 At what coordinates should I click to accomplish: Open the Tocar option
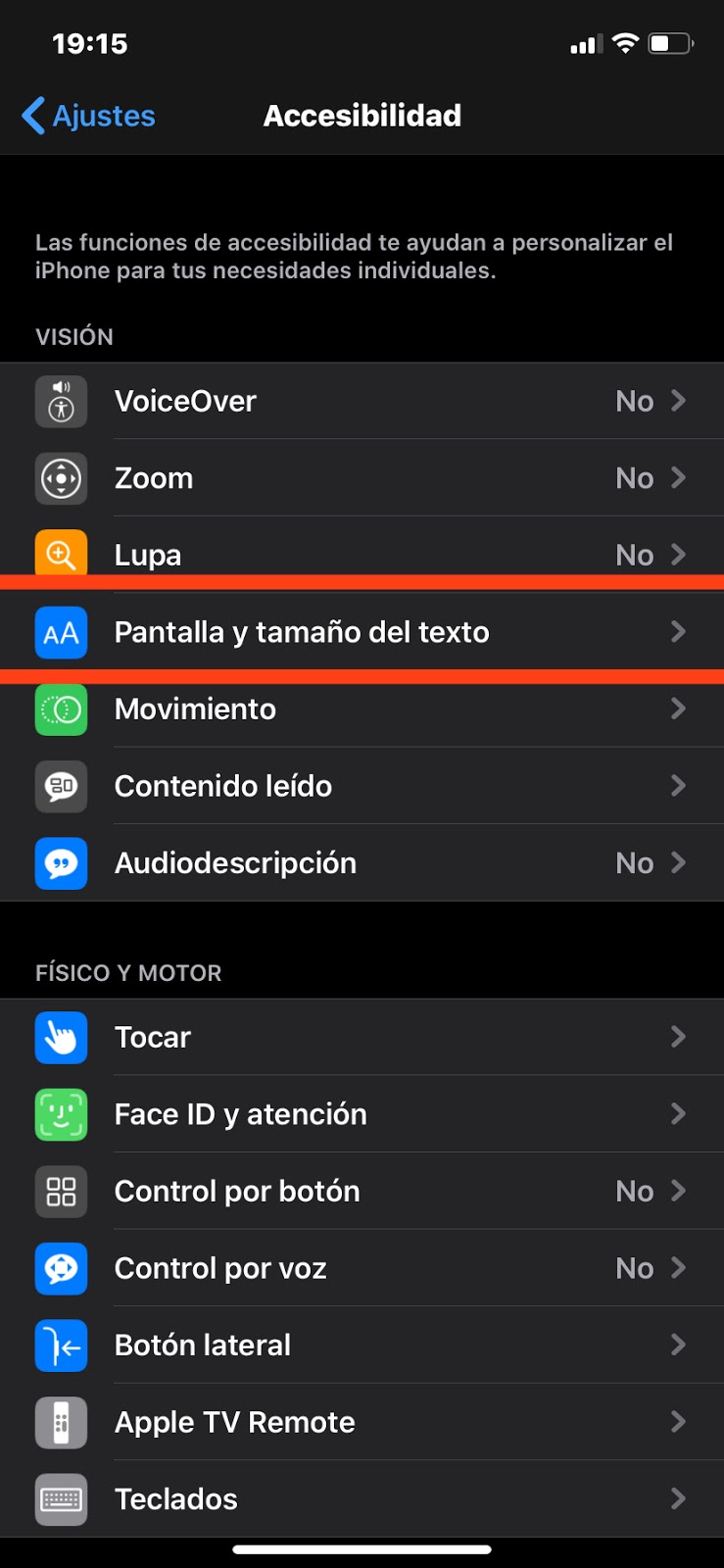tap(362, 1037)
